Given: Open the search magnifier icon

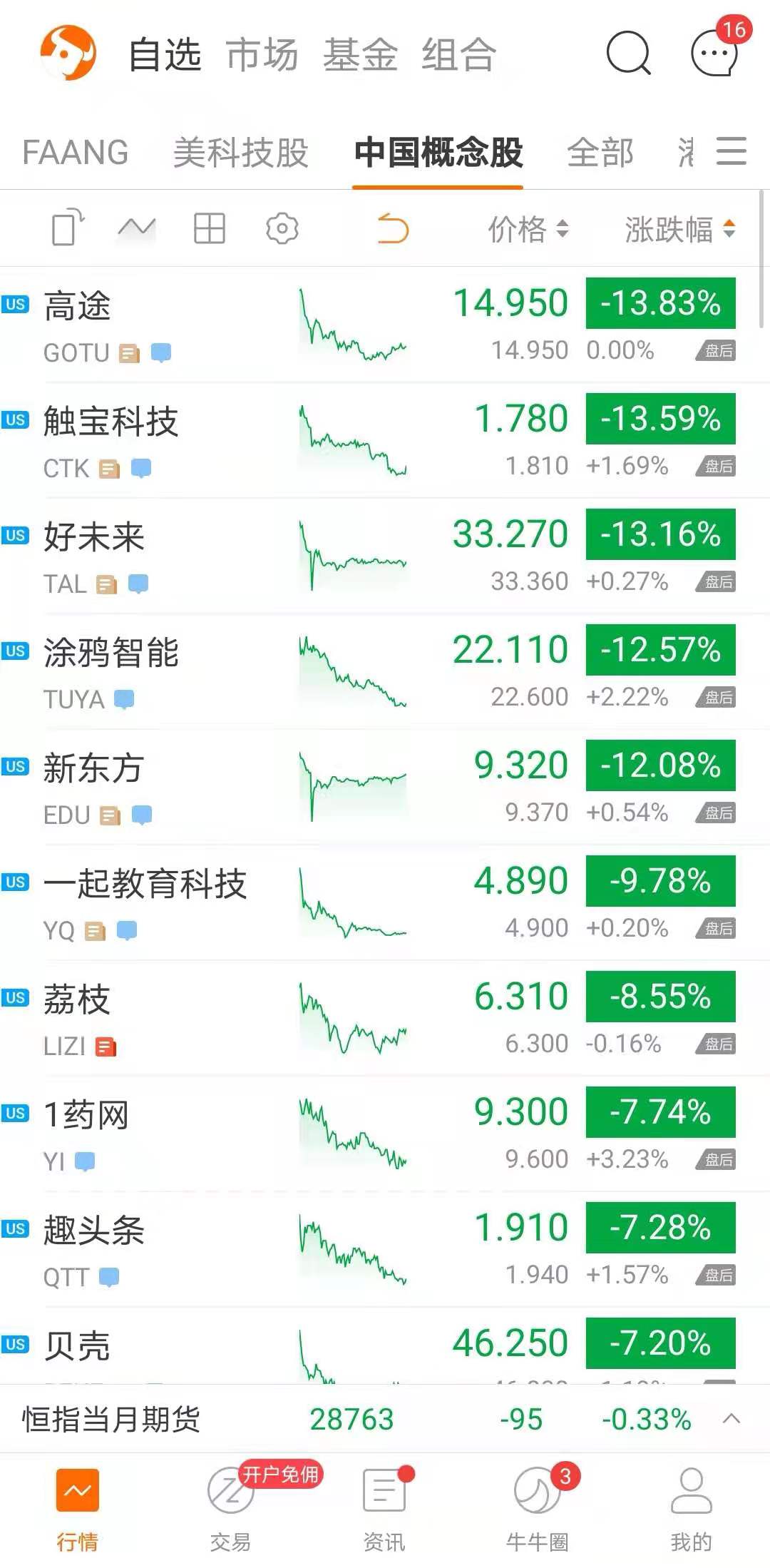Looking at the screenshot, I should [629, 54].
